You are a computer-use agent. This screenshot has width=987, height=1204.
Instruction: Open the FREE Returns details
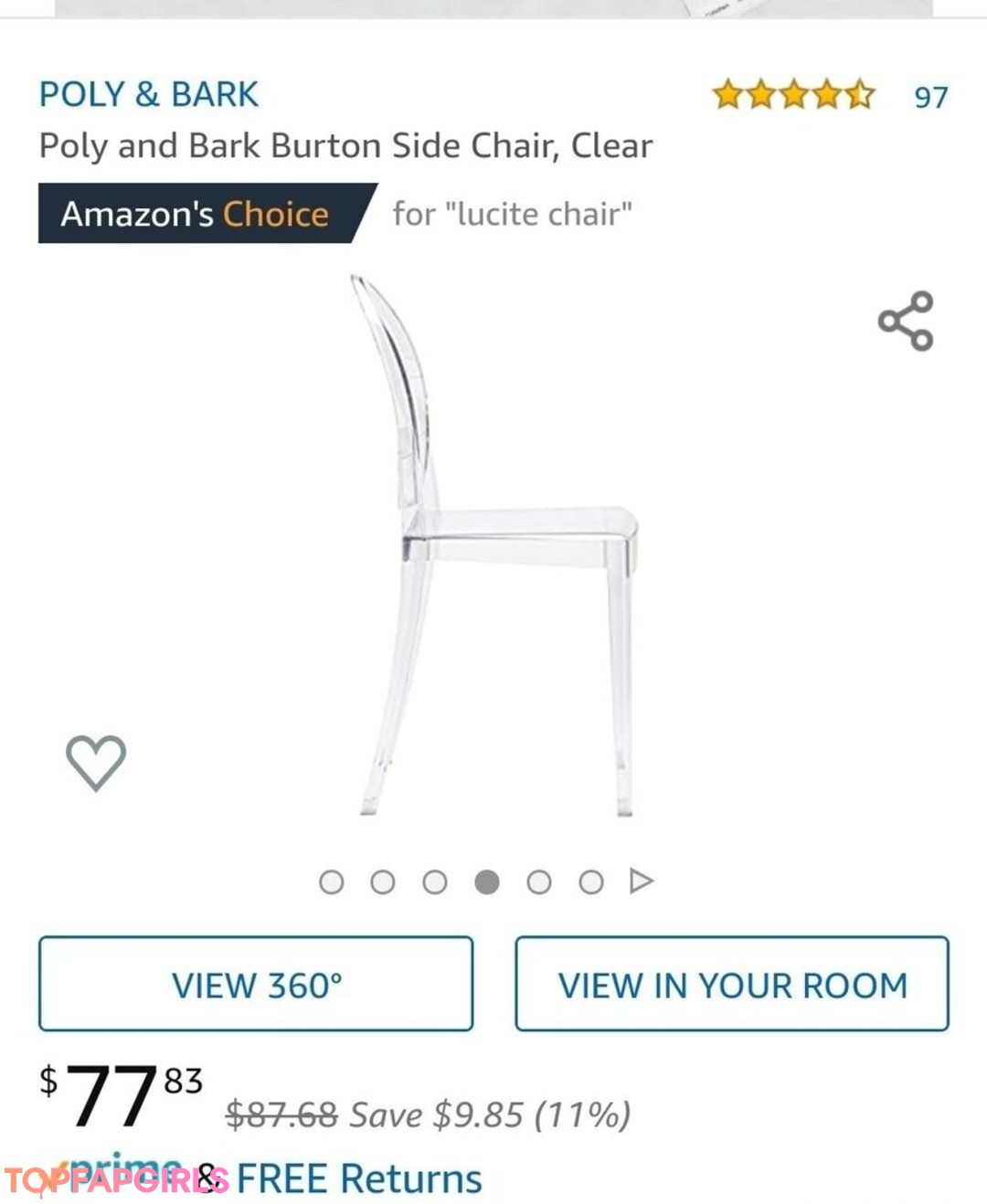click(x=358, y=1178)
